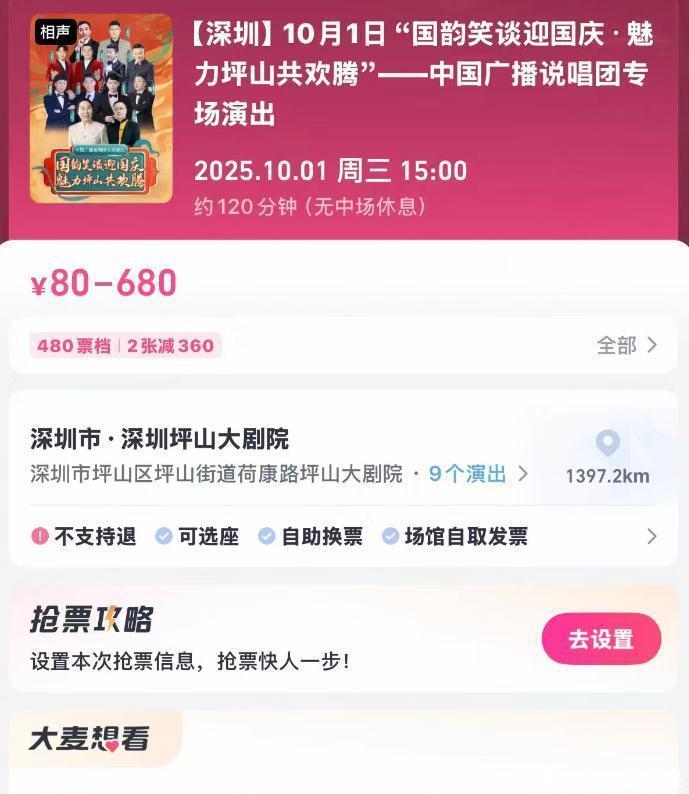Tap 去设置 to set ticket-grabbing info
689x794 pixels.
click(601, 639)
